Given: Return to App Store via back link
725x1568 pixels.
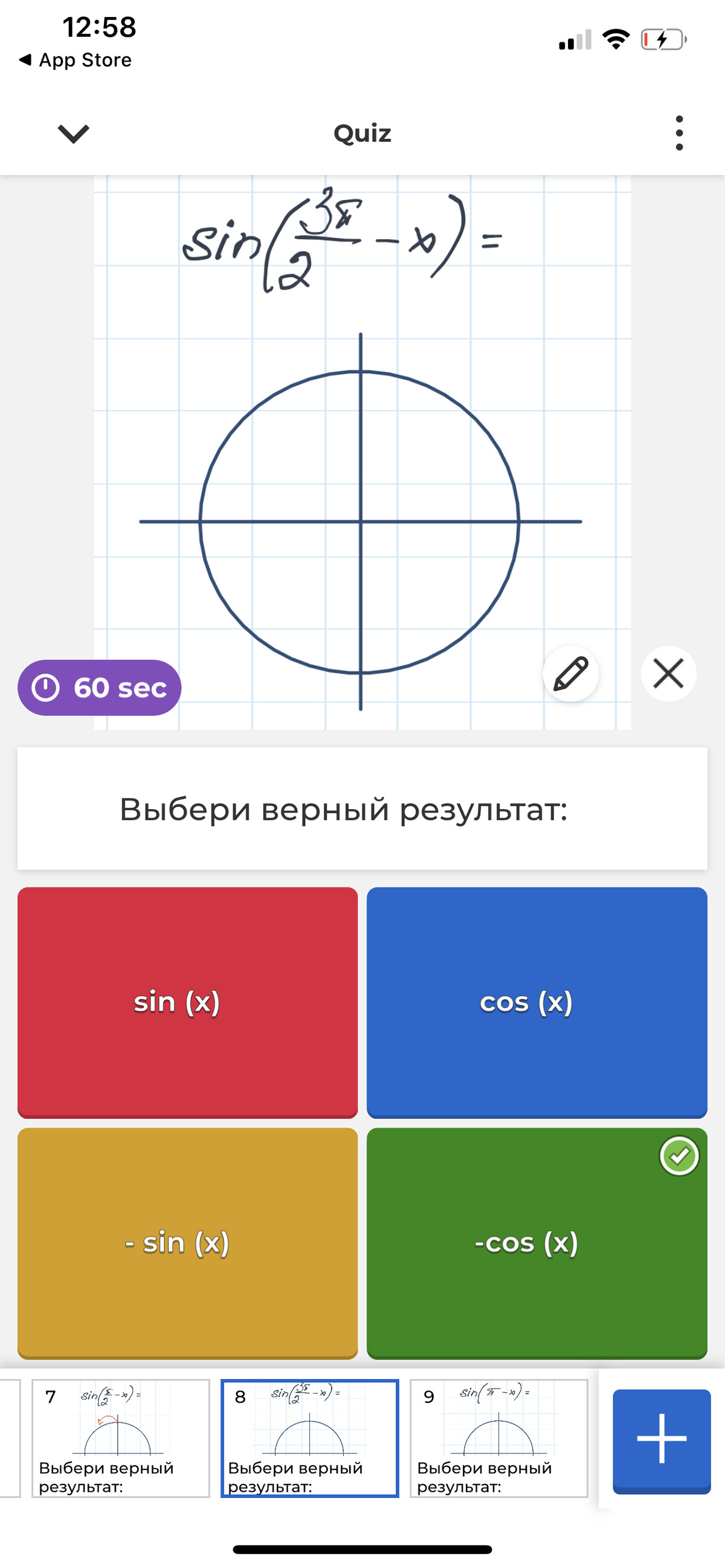Looking at the screenshot, I should click(x=76, y=60).
